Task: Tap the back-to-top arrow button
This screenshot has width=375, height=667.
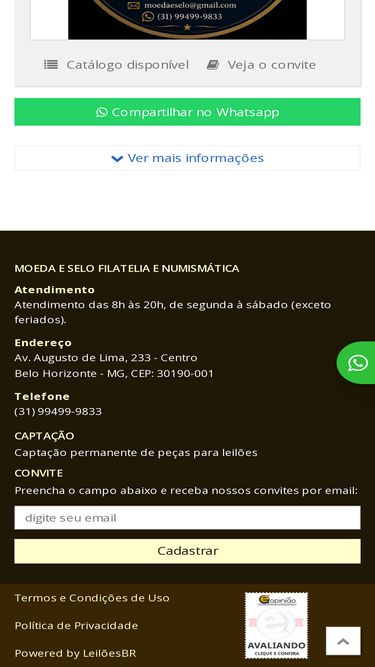Action: pos(343,641)
